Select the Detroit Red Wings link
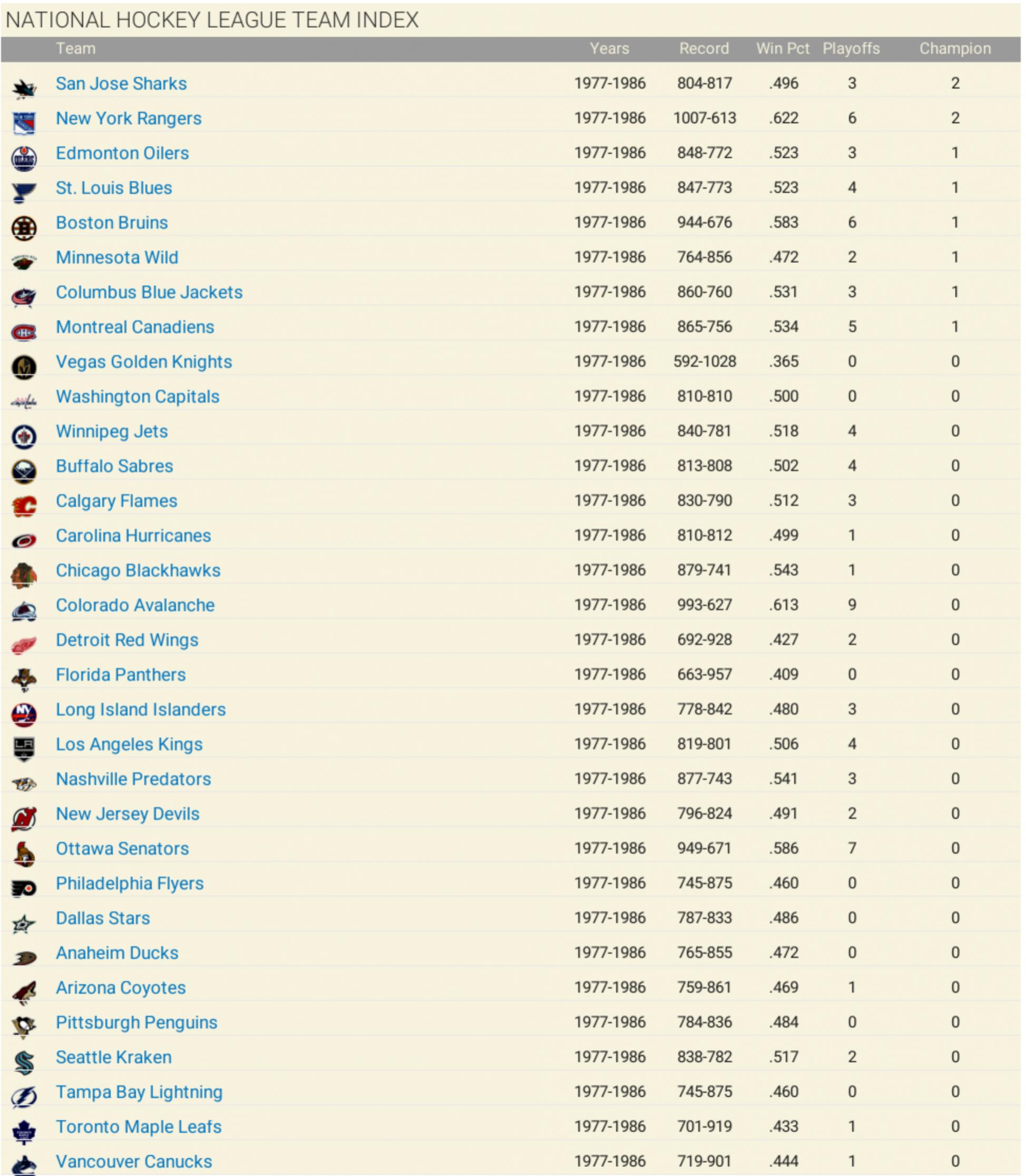 126,640
